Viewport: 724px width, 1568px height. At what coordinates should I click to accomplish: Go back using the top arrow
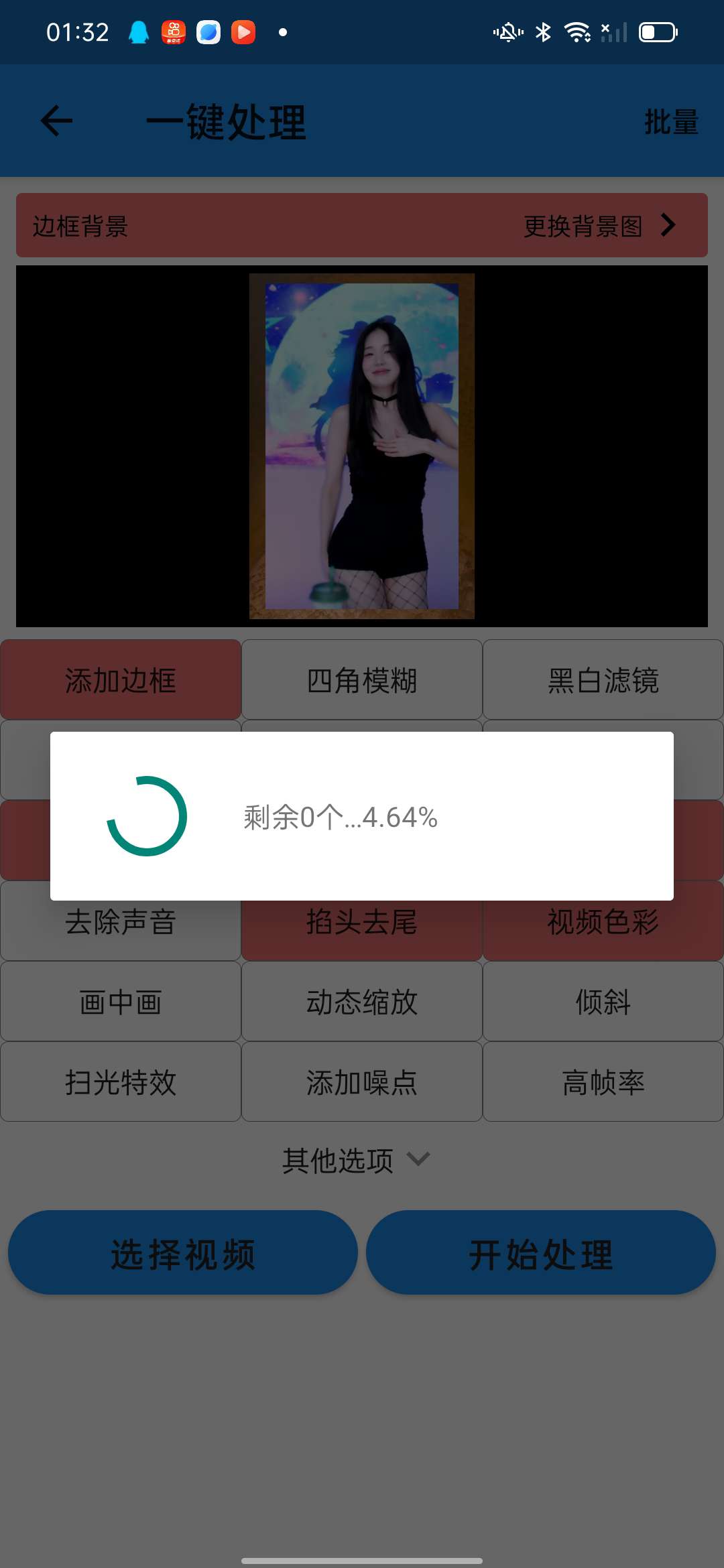[x=56, y=121]
